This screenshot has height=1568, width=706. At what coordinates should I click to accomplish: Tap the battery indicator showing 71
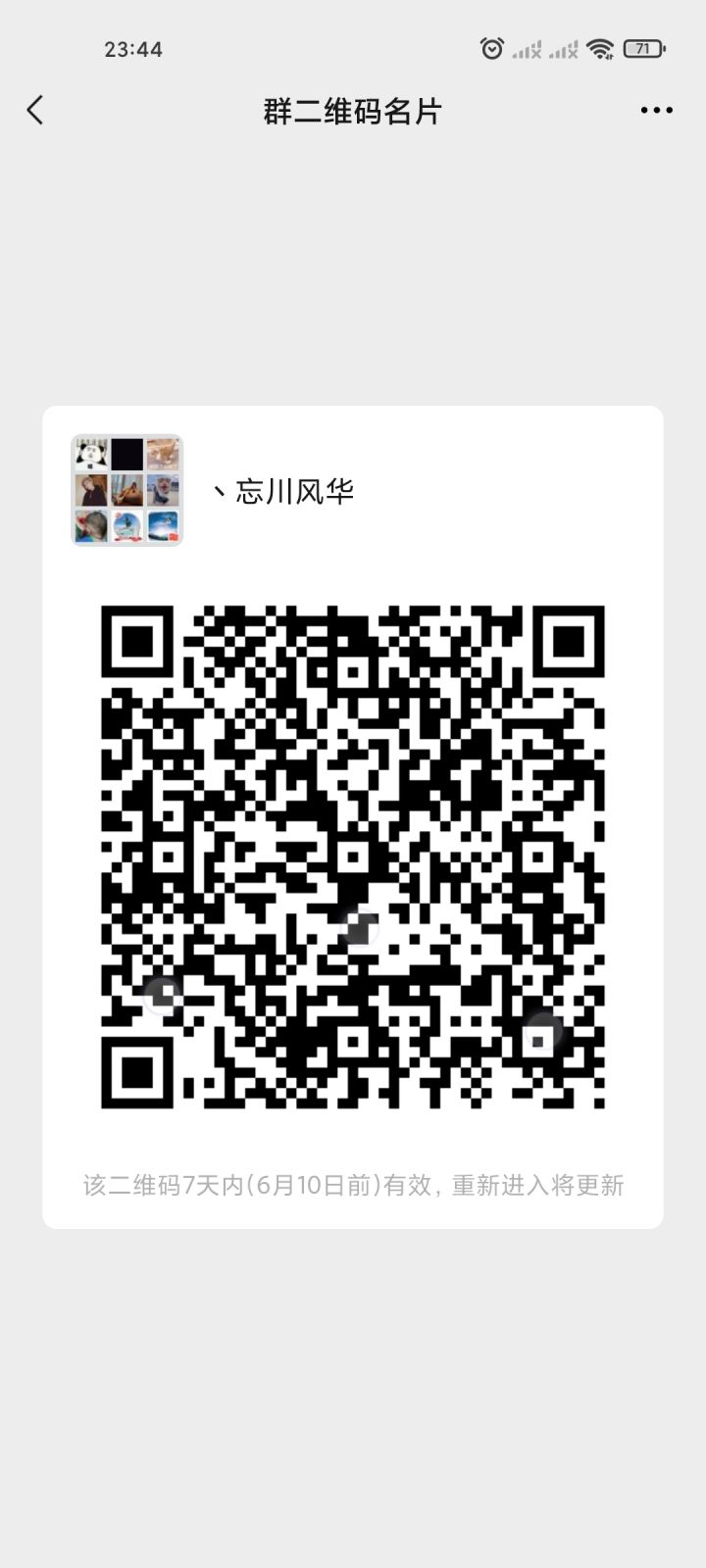tap(640, 48)
